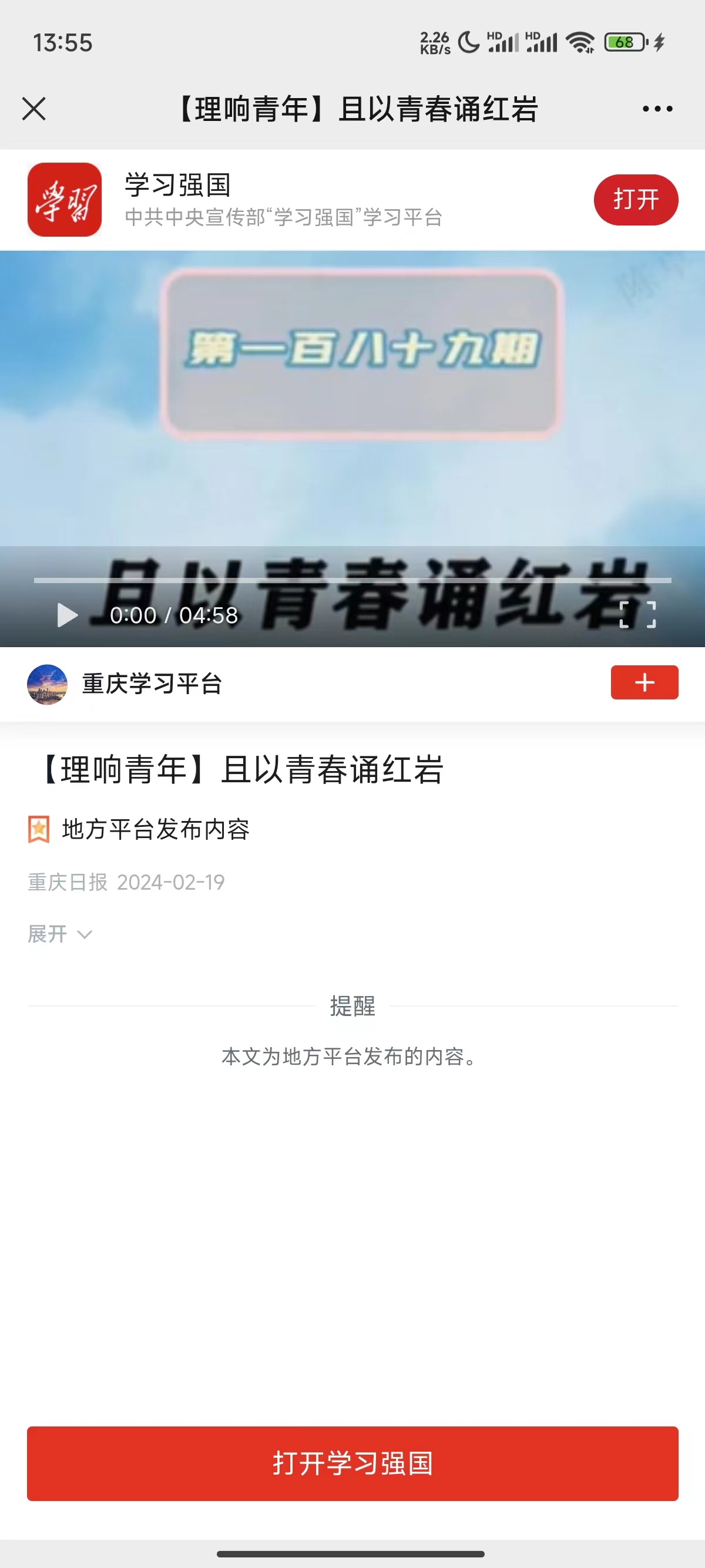
Task: Follow 重庆学习平台 with the plus button
Action: point(644,682)
